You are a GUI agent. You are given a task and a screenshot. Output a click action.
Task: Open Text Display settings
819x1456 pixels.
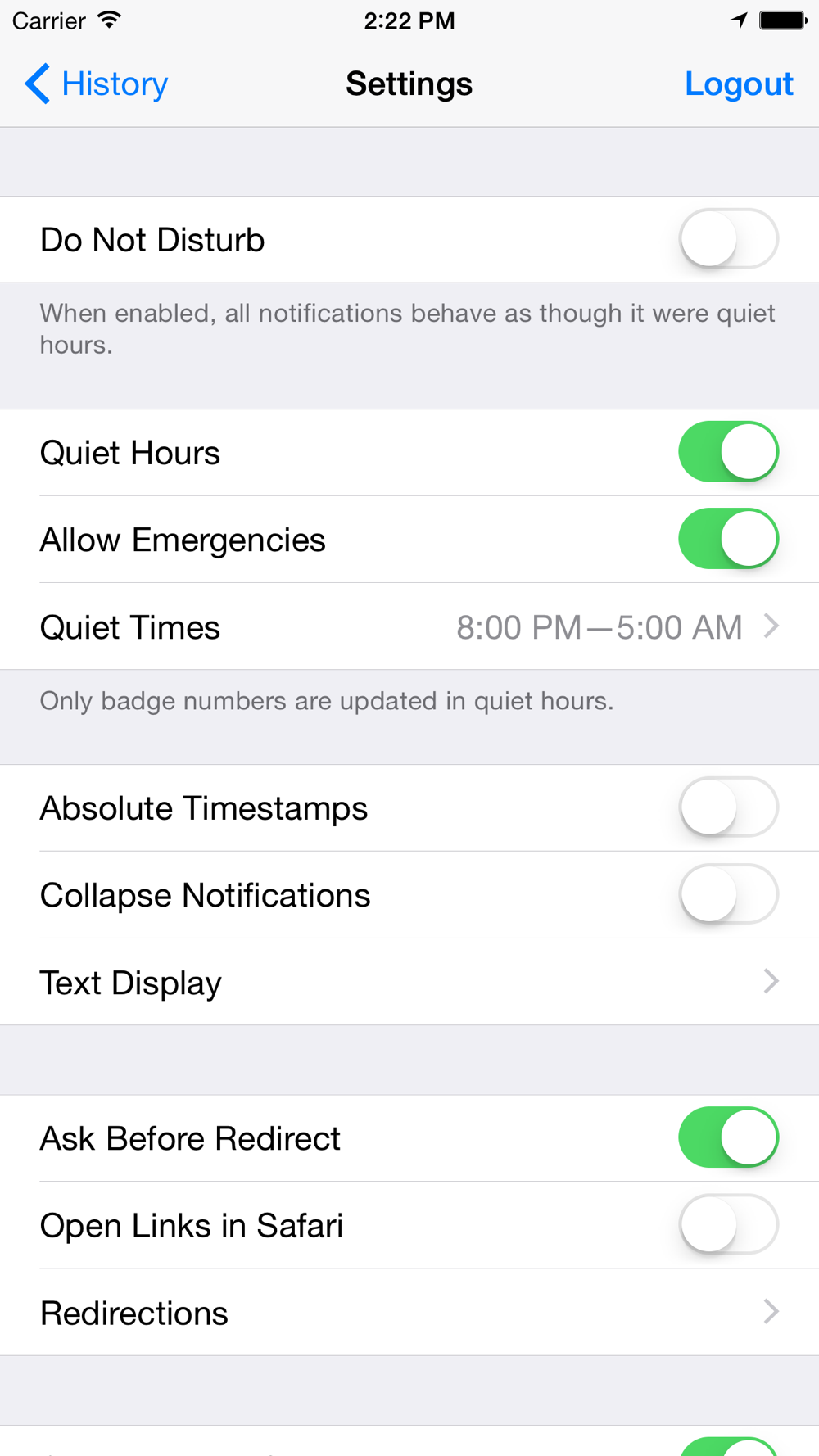(409, 982)
